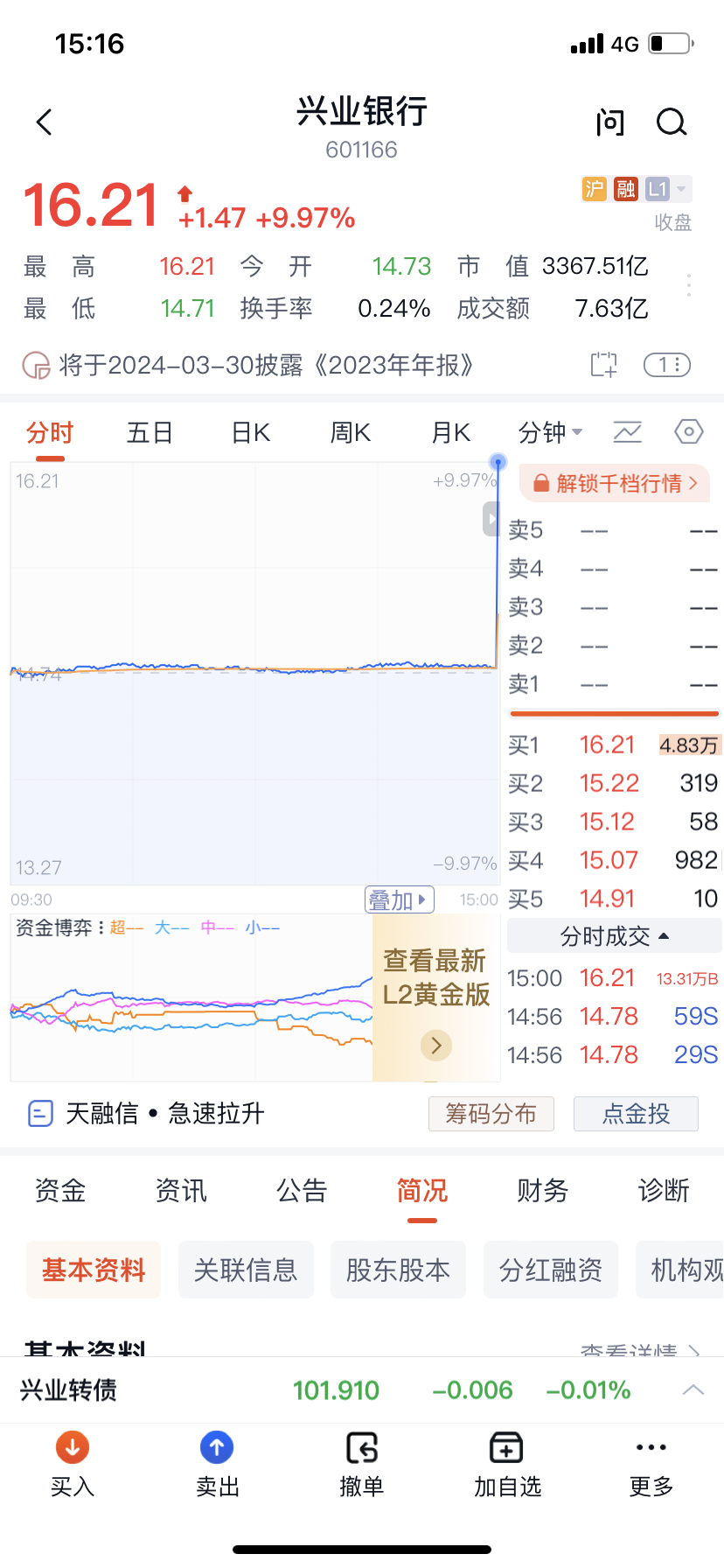Image resolution: width=724 pixels, height=1568 pixels.
Task: Open 筹码分布 chip distribution
Action: point(491,1113)
